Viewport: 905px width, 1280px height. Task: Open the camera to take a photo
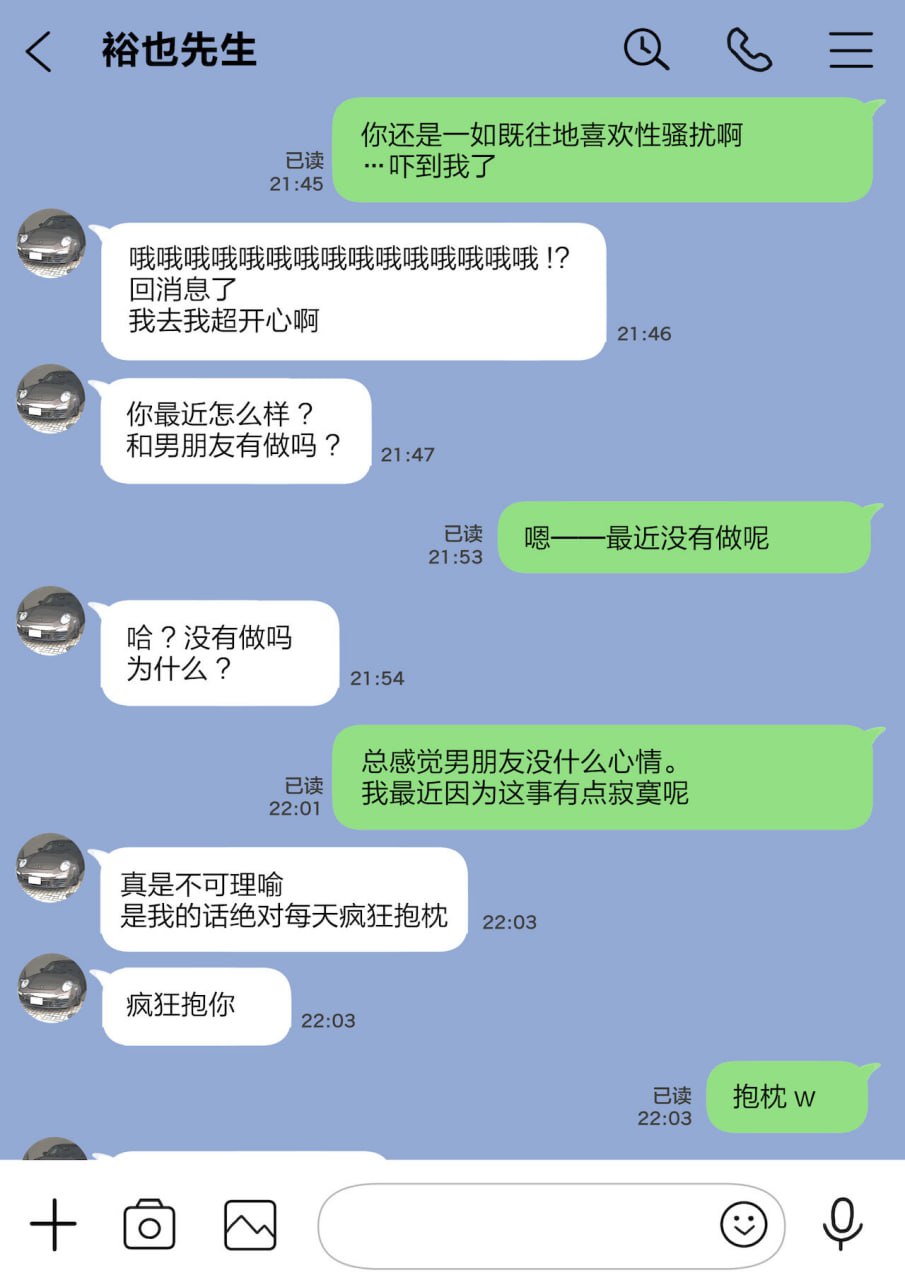(150, 1223)
